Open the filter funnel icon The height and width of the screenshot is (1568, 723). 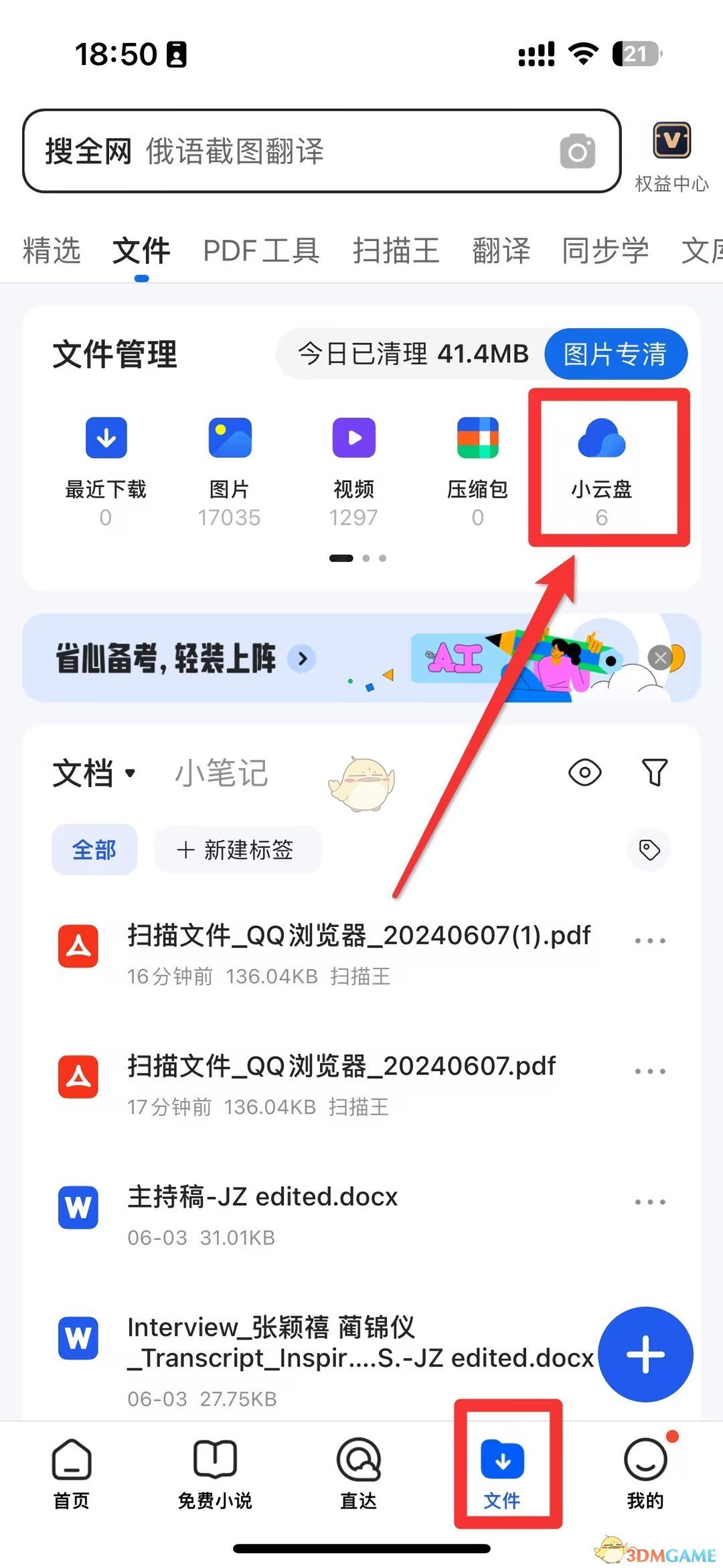pyautogui.click(x=654, y=772)
